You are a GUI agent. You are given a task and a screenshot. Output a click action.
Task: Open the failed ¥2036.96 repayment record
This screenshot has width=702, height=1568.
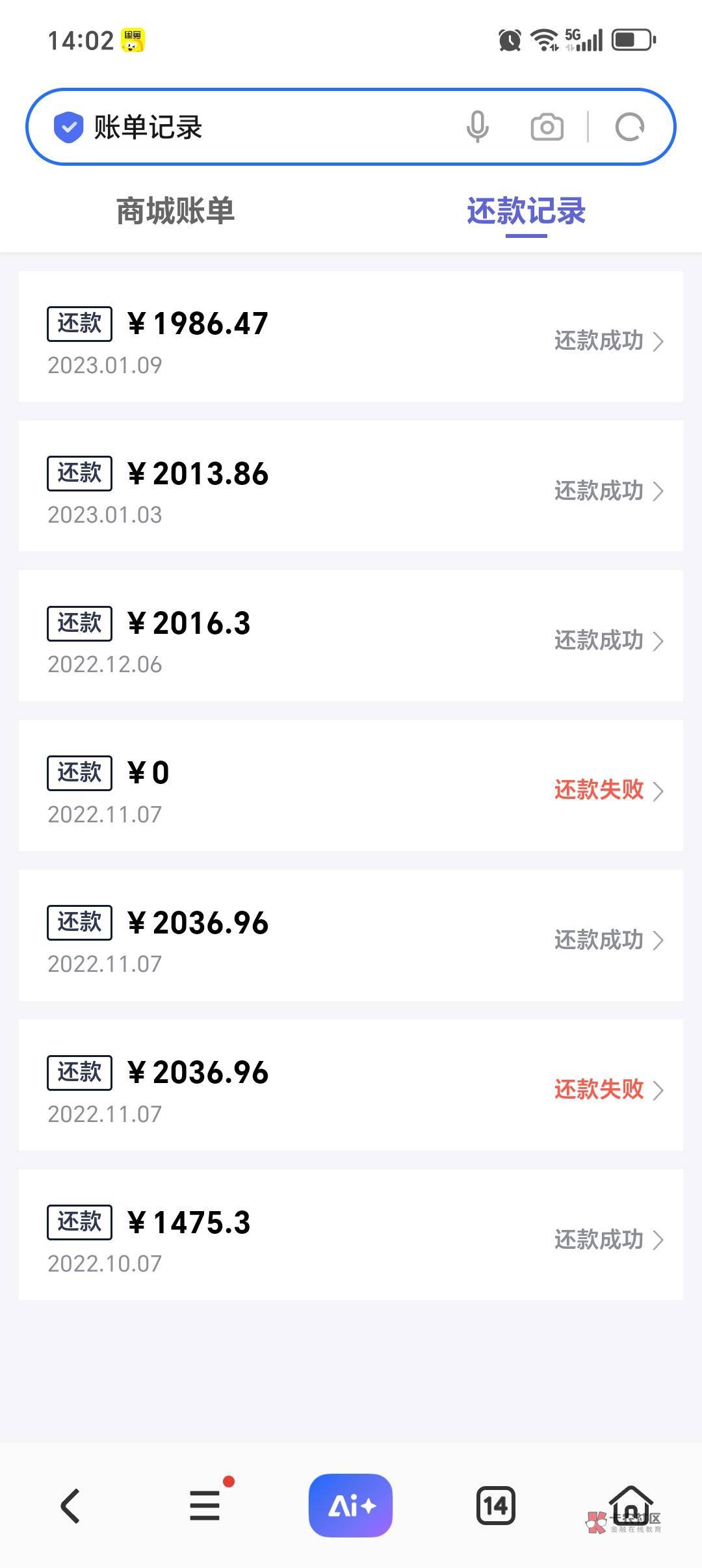[x=351, y=1084]
